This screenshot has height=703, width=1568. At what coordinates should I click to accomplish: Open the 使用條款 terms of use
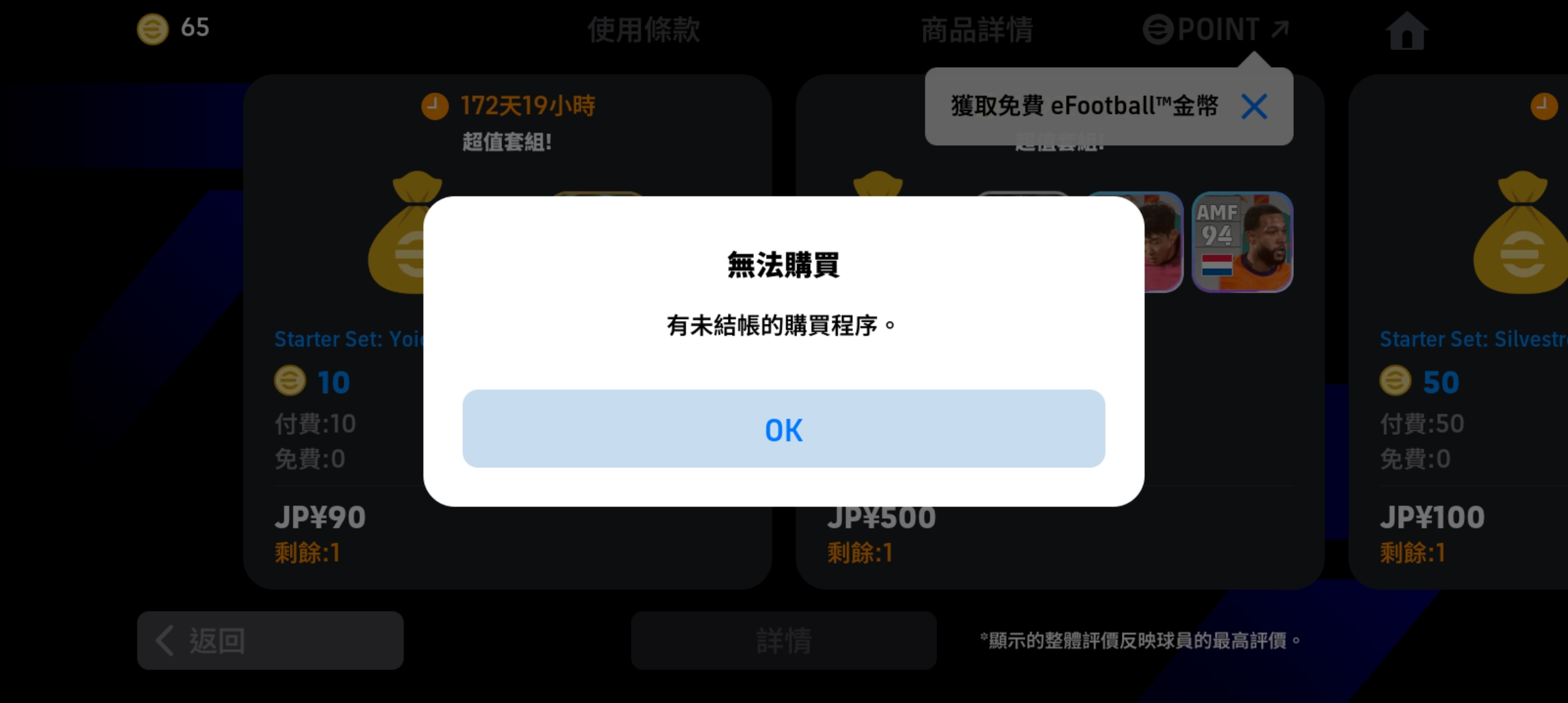(643, 30)
